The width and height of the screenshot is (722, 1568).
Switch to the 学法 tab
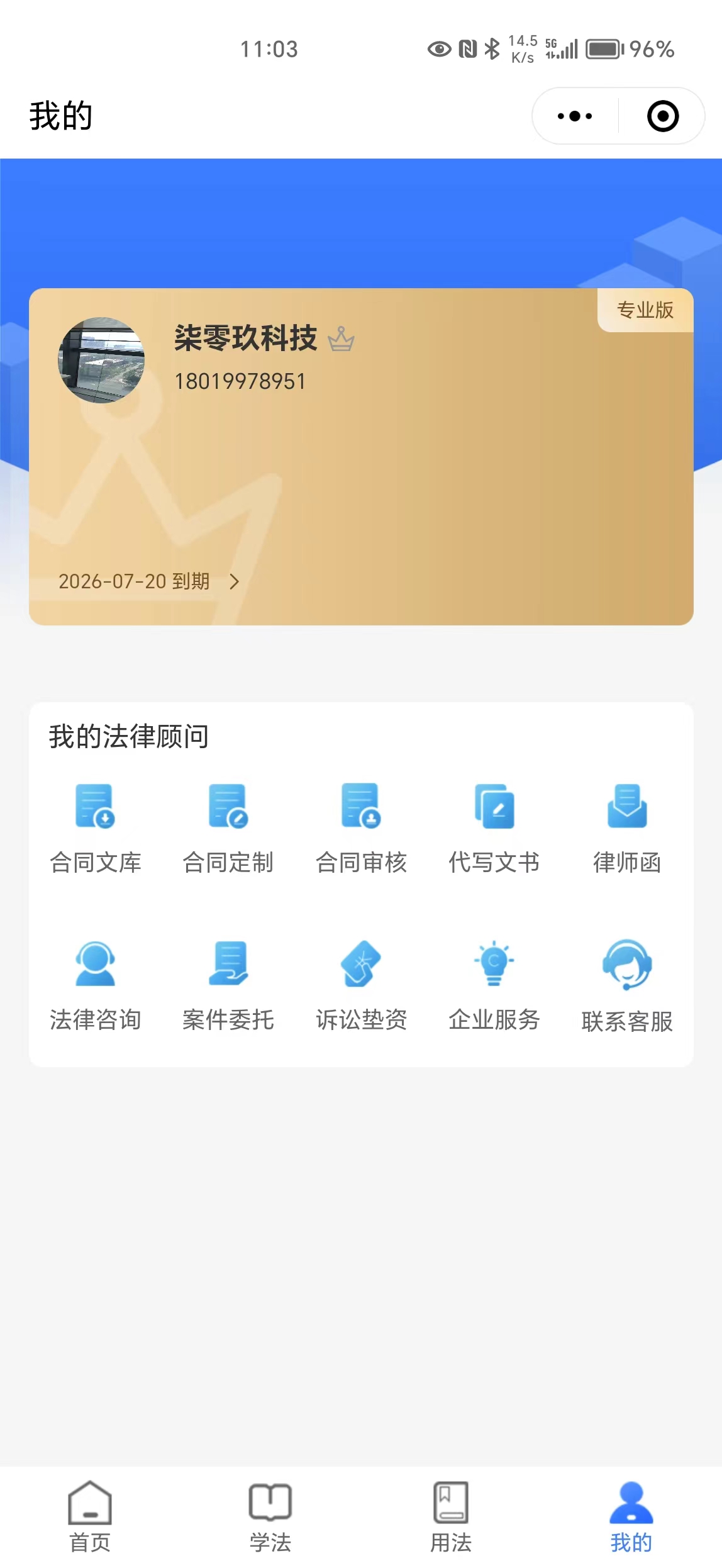(270, 1517)
